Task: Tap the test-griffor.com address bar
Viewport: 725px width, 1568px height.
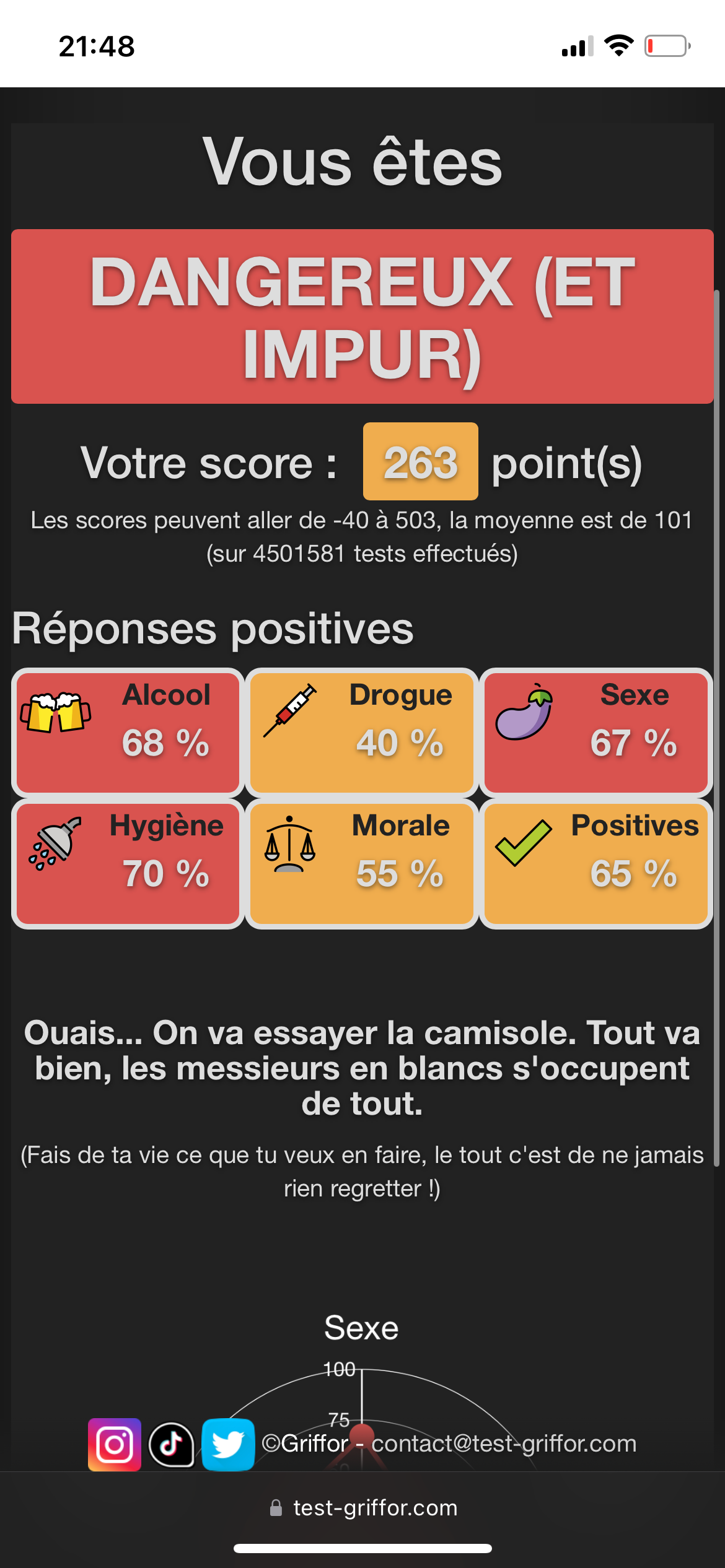Action: point(363,1507)
